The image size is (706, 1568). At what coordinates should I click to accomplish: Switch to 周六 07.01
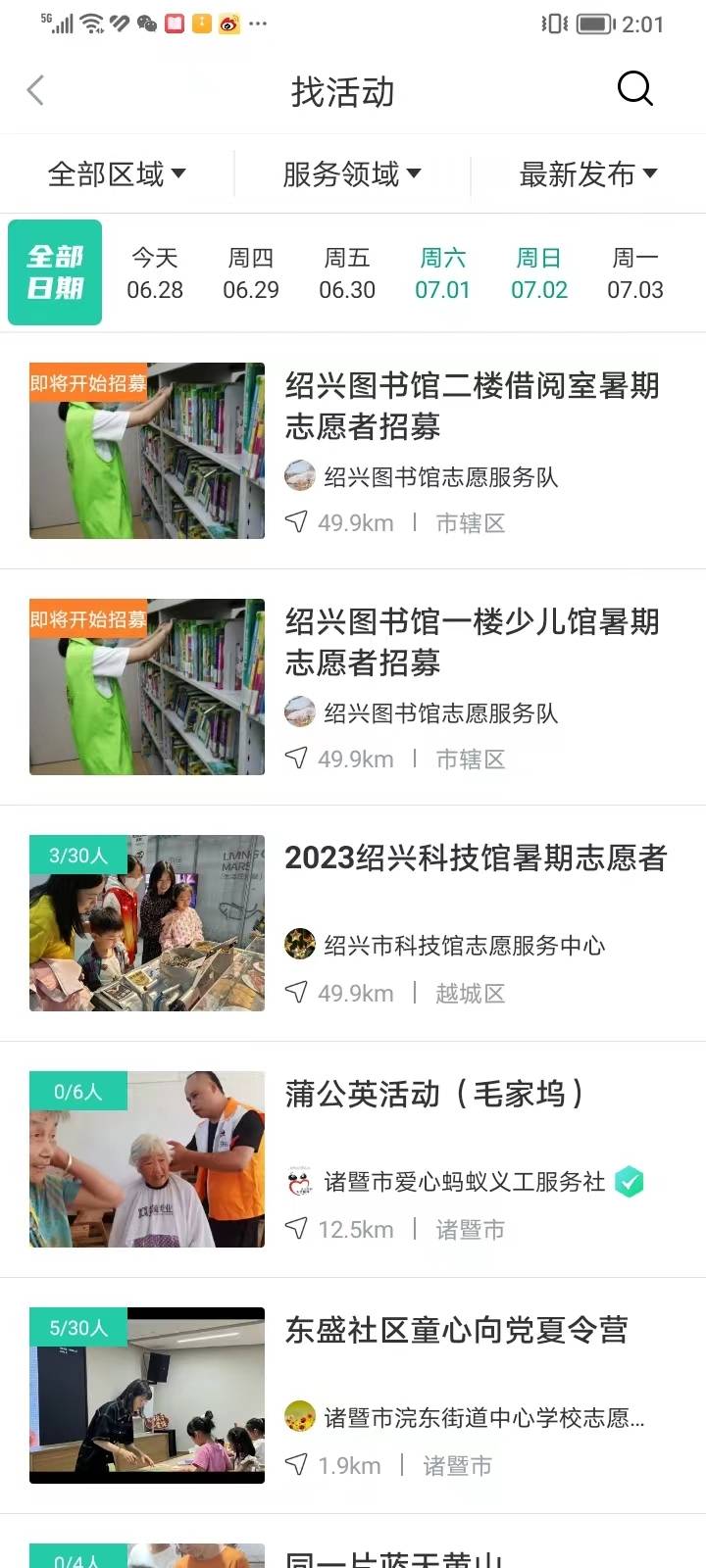(443, 273)
